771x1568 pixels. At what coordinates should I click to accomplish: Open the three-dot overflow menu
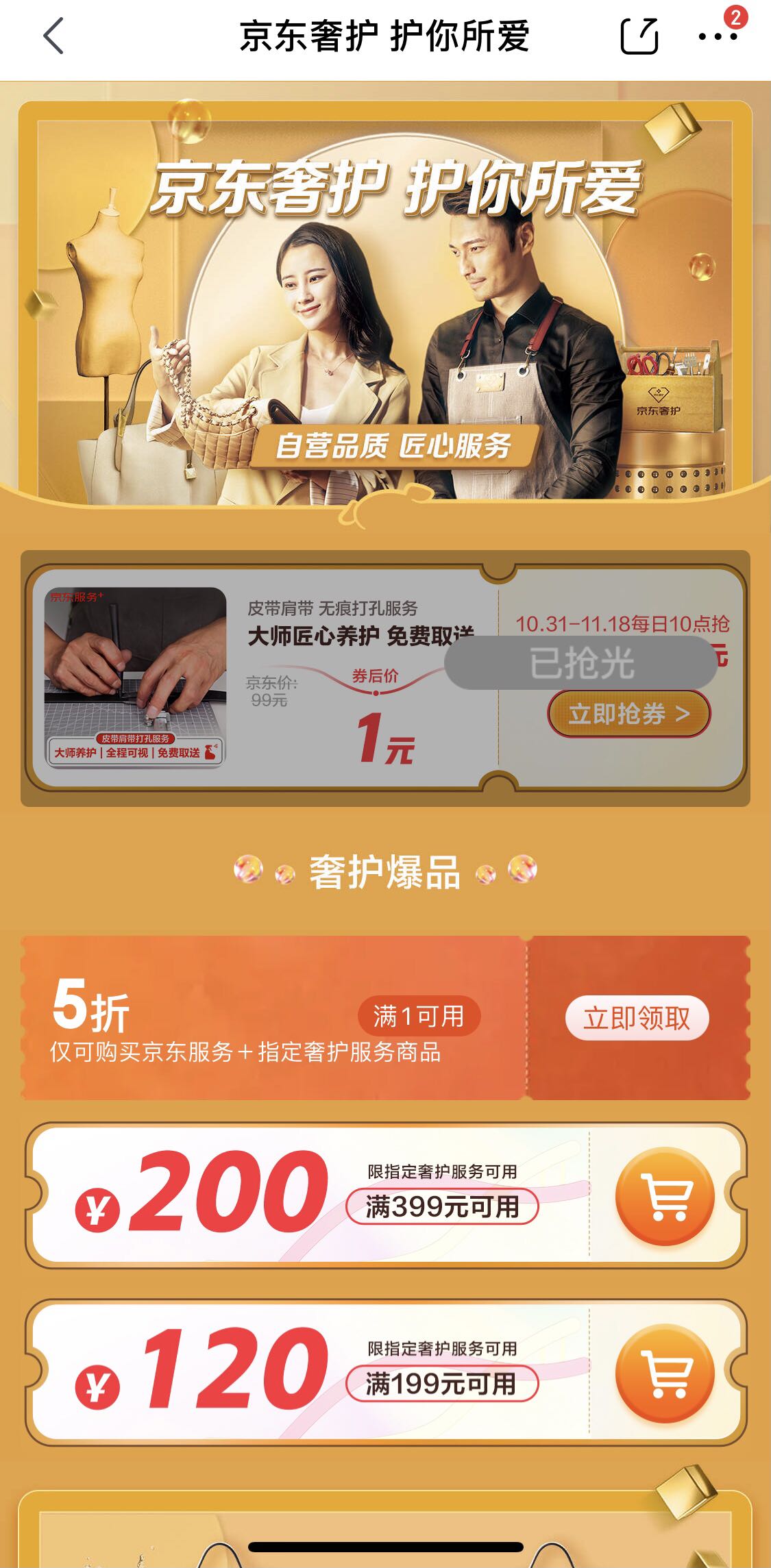pyautogui.click(x=717, y=37)
